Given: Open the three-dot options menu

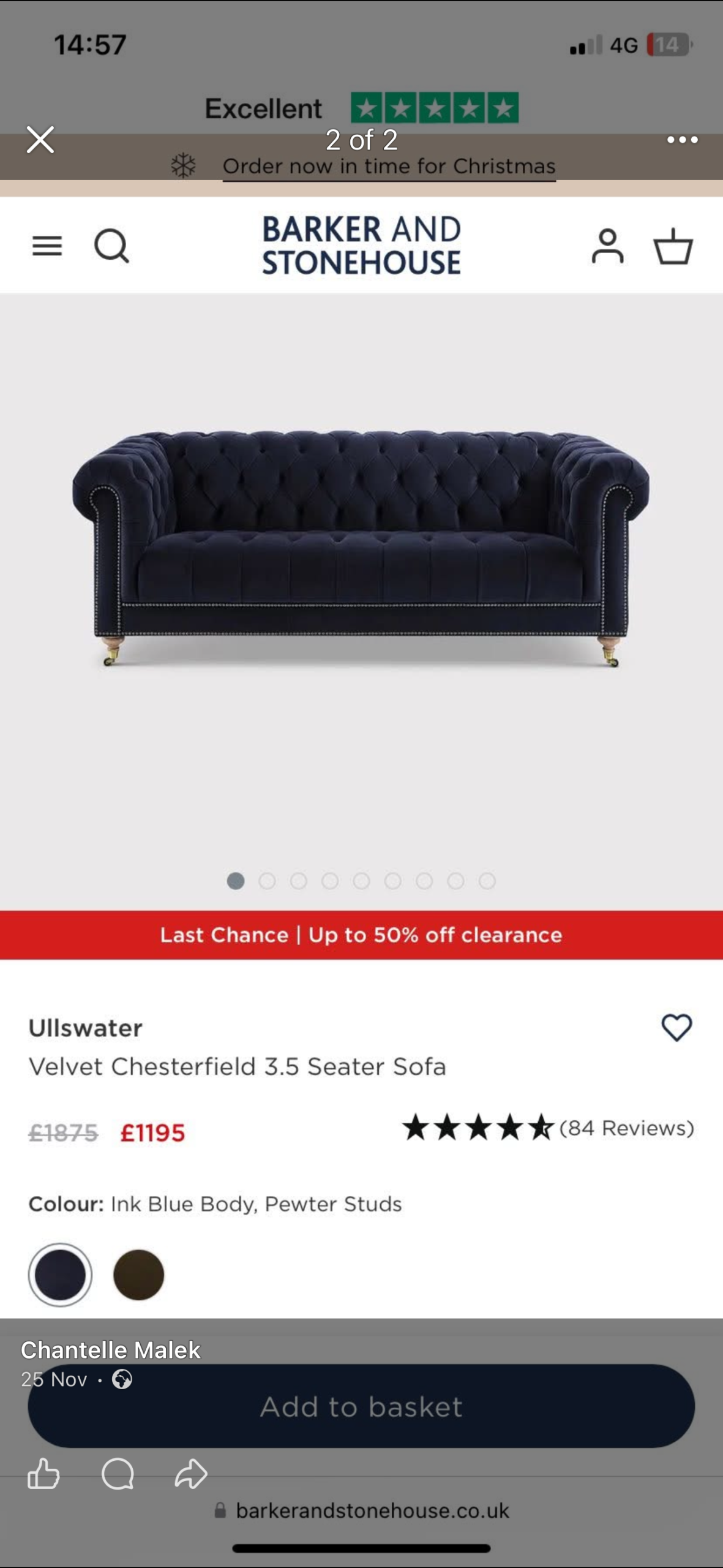Looking at the screenshot, I should pyautogui.click(x=682, y=140).
